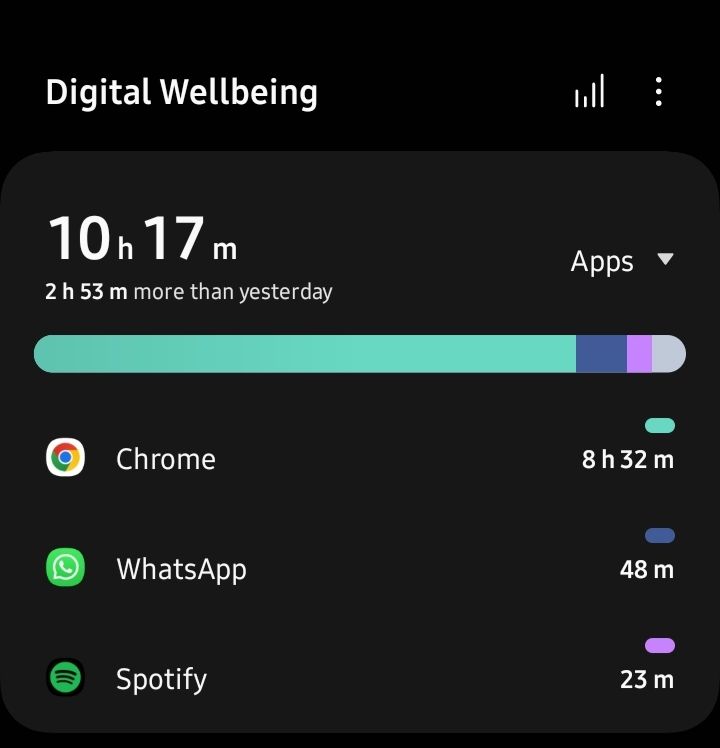Expand the Apps dropdown selector
The height and width of the screenshot is (748, 720).
(x=622, y=261)
